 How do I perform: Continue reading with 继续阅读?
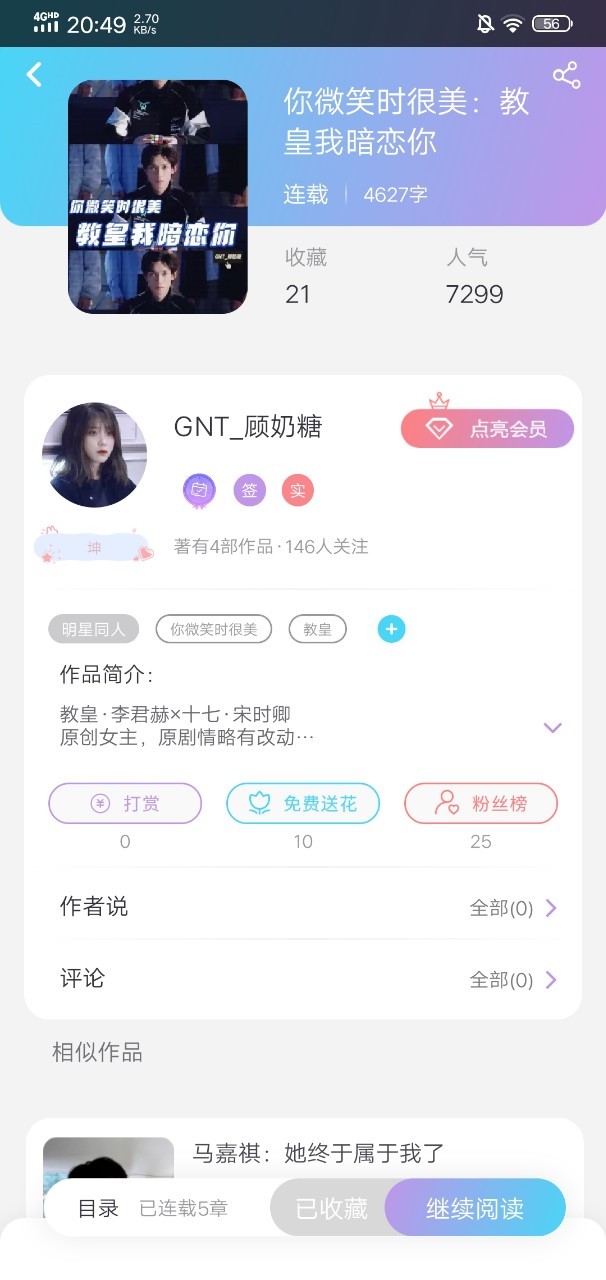pos(475,1208)
